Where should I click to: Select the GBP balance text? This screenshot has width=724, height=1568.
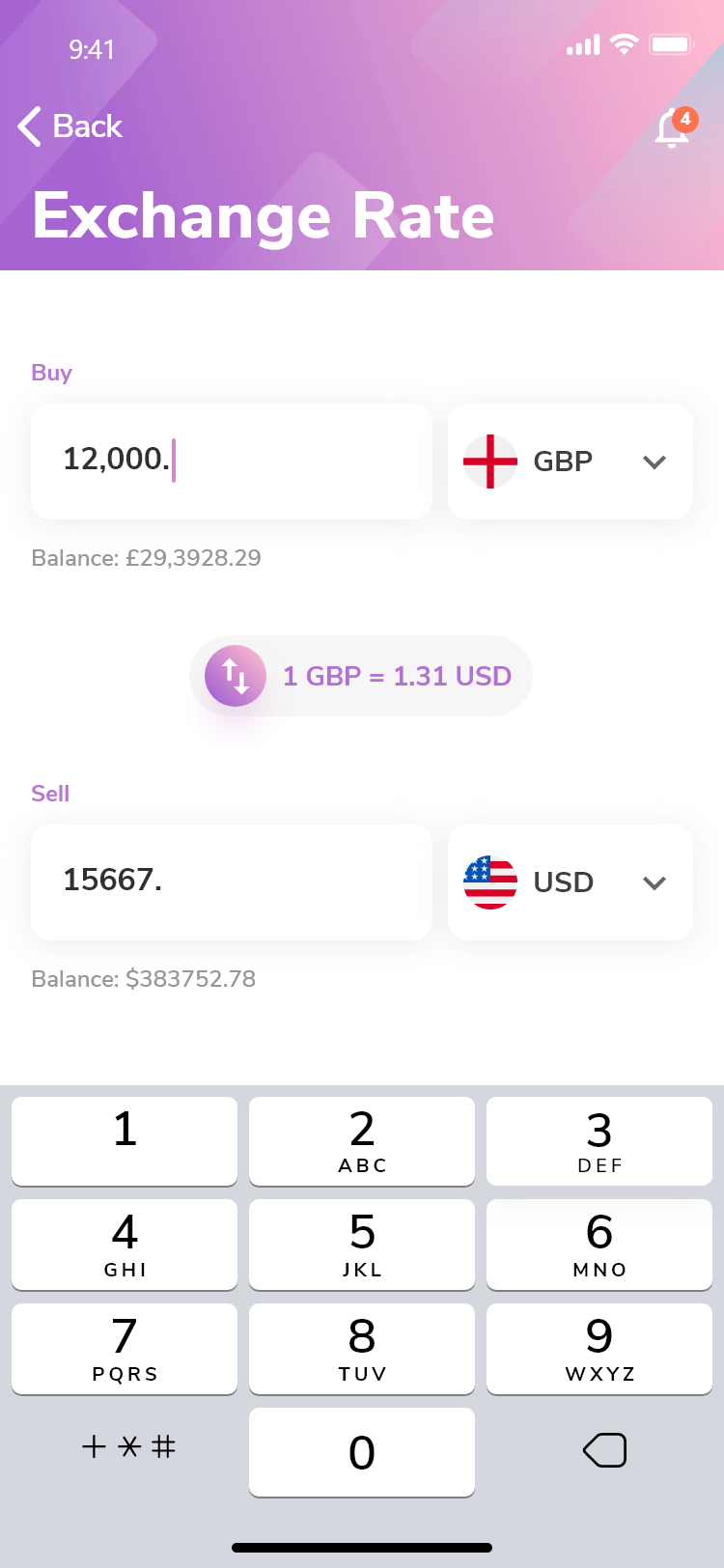pyautogui.click(x=146, y=558)
